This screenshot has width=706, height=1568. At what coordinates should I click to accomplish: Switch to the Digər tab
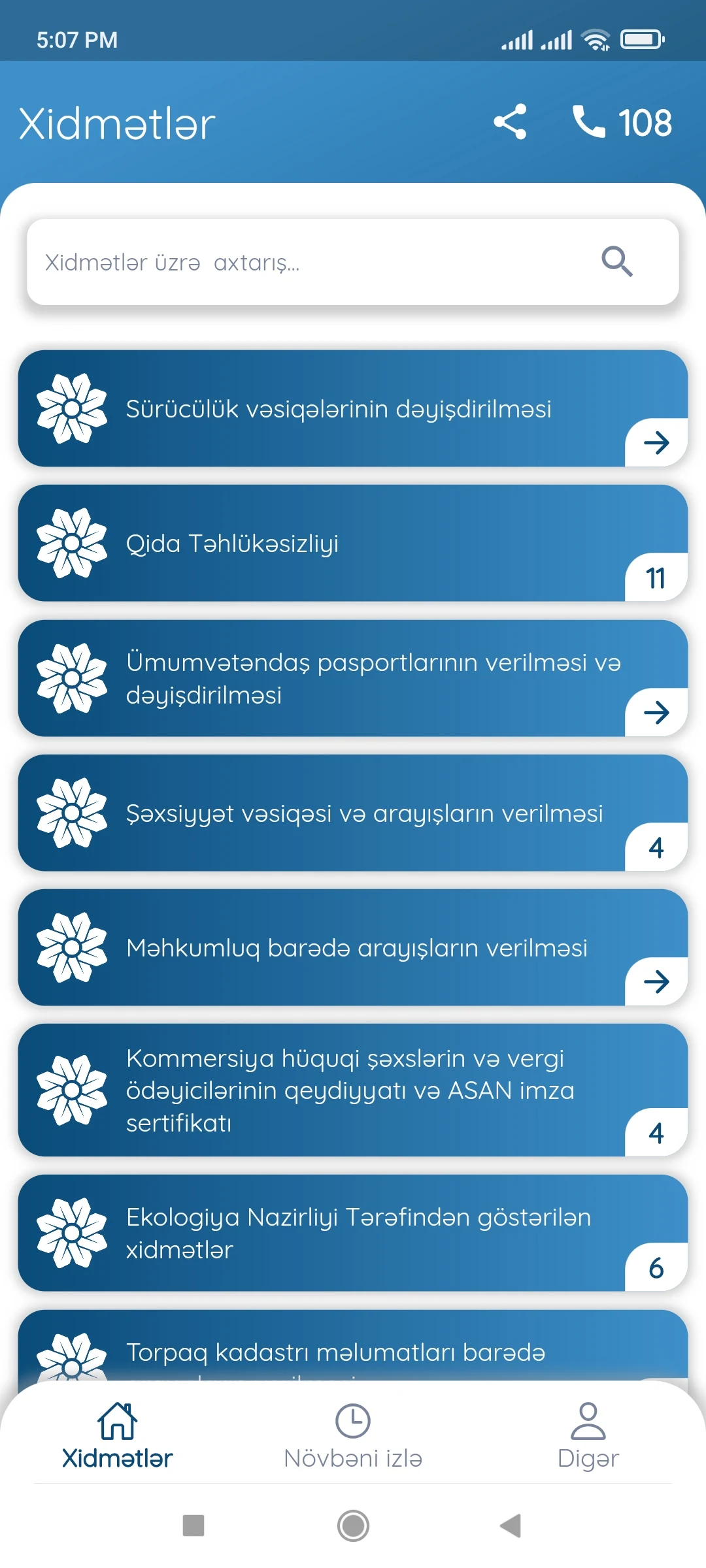(588, 1437)
